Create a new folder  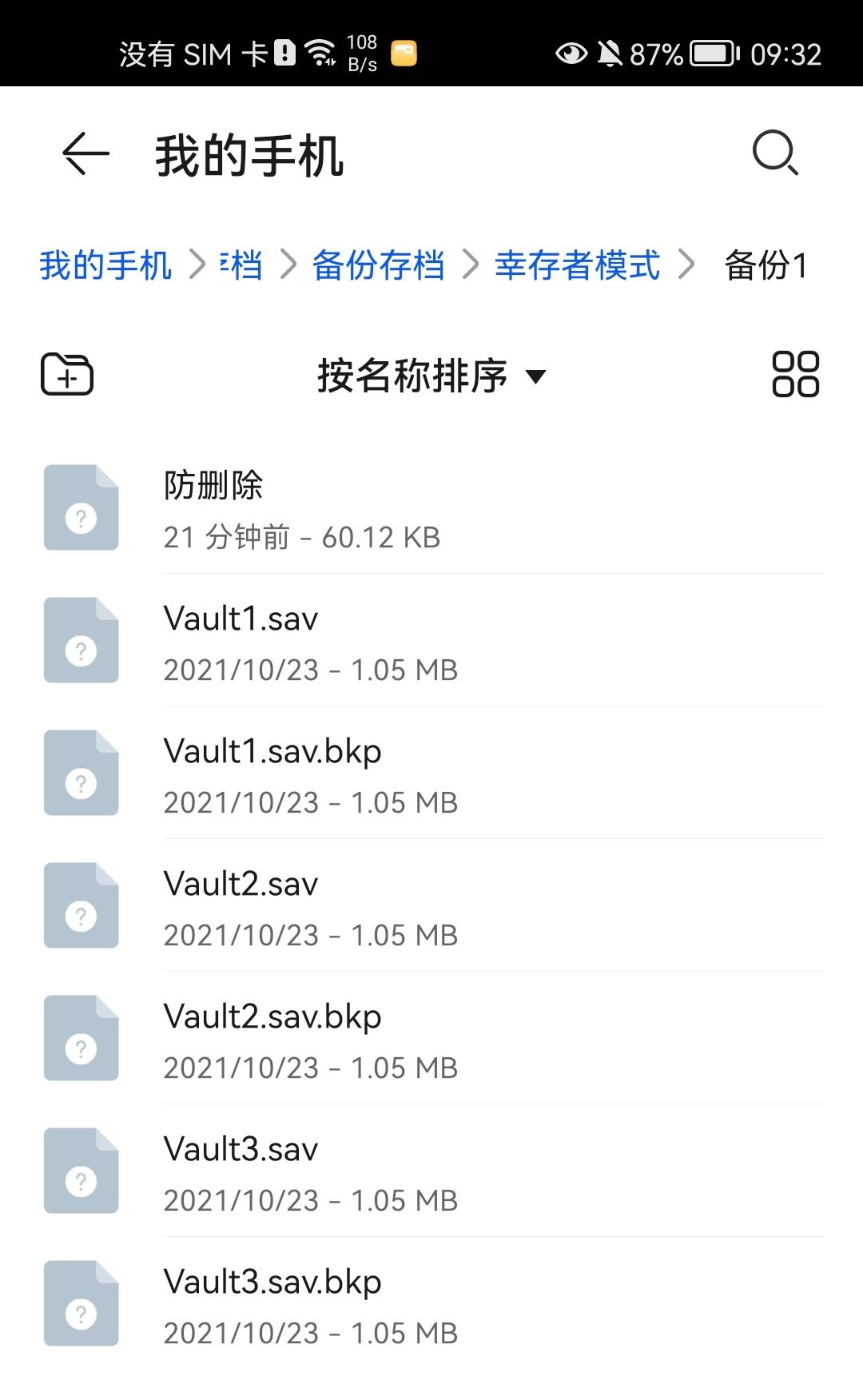66,375
